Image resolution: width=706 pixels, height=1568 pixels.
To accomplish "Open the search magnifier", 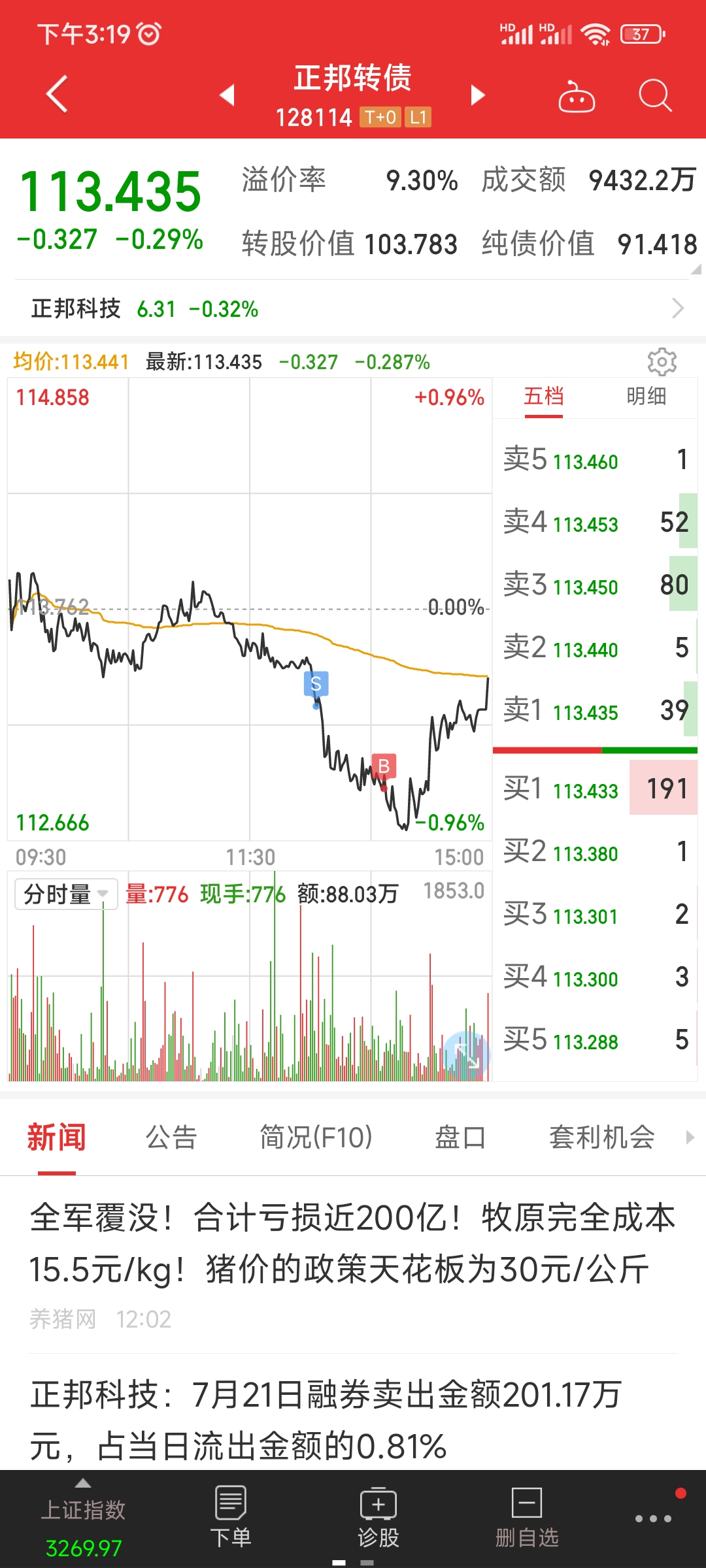I will tap(655, 96).
